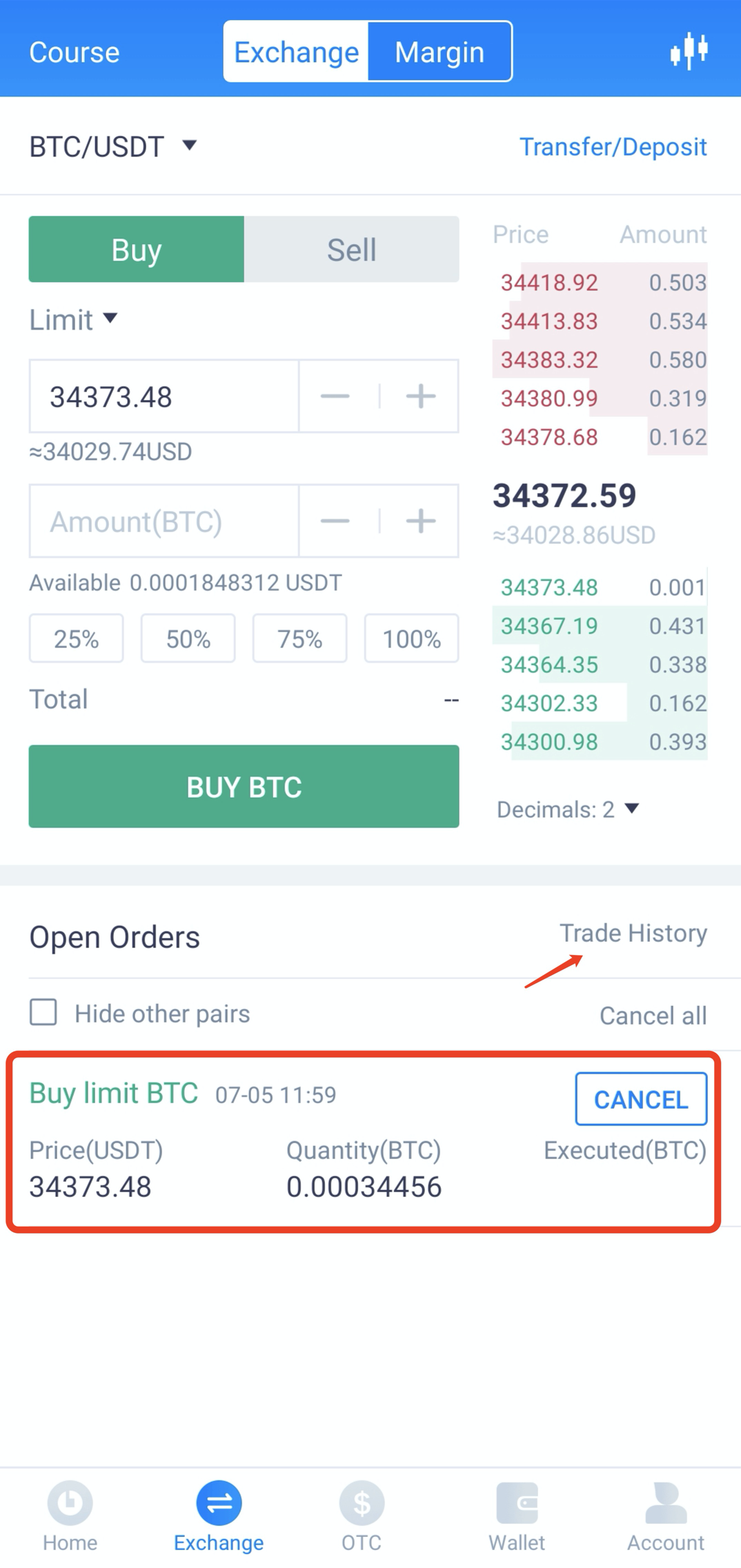This screenshot has width=741, height=1568.
Task: Go to the Wallet tab
Action: coord(517,1516)
